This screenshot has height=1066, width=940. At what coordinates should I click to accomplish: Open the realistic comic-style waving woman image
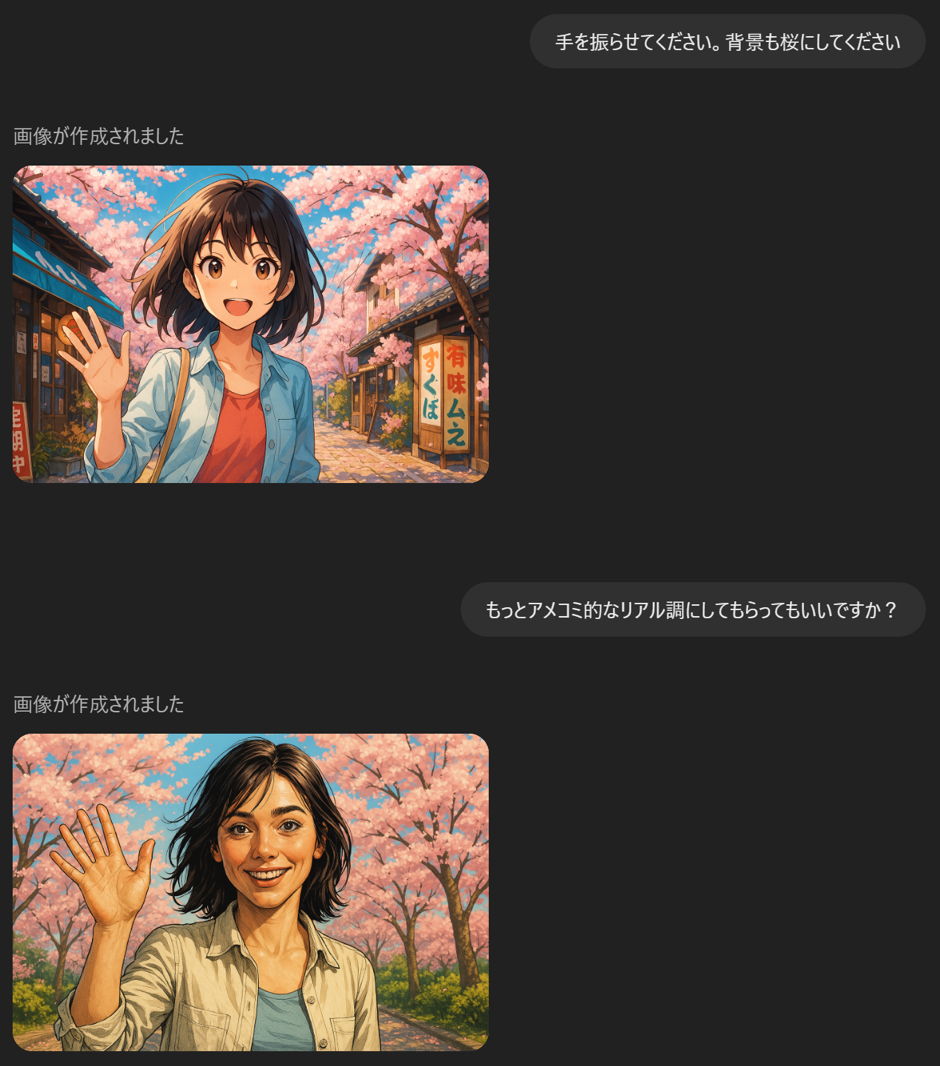coord(250,892)
